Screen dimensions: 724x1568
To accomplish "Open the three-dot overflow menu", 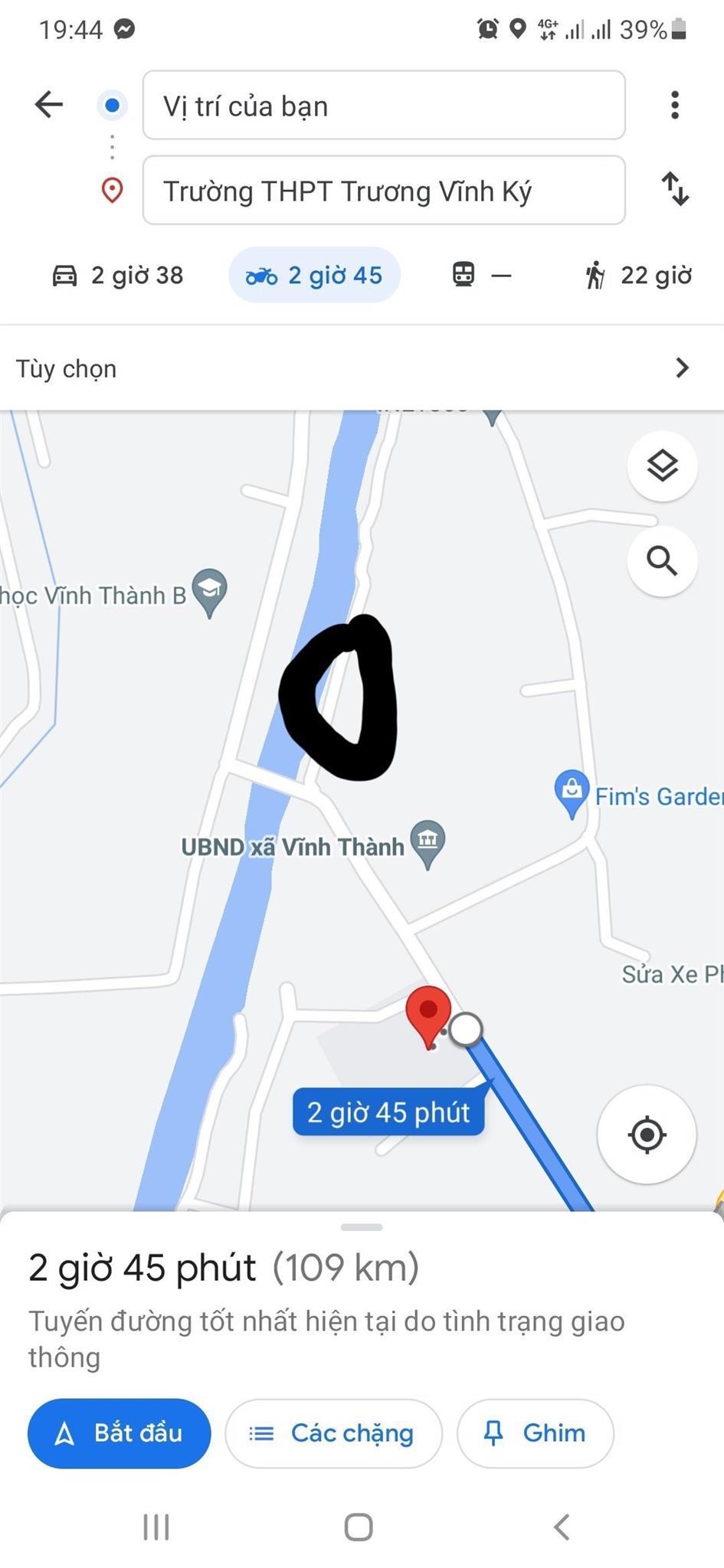I will click(674, 105).
